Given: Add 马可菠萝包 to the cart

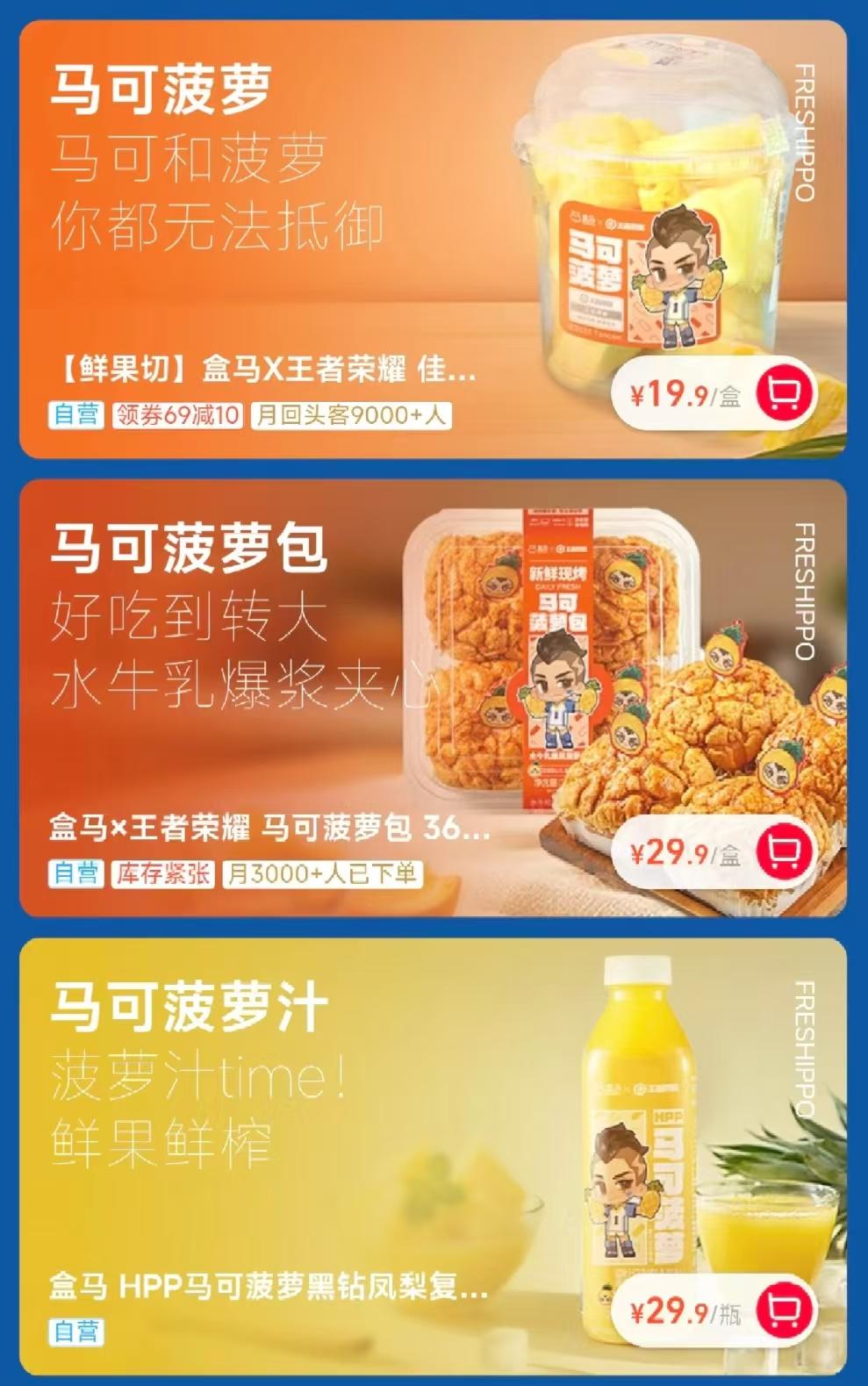Looking at the screenshot, I should [784, 852].
